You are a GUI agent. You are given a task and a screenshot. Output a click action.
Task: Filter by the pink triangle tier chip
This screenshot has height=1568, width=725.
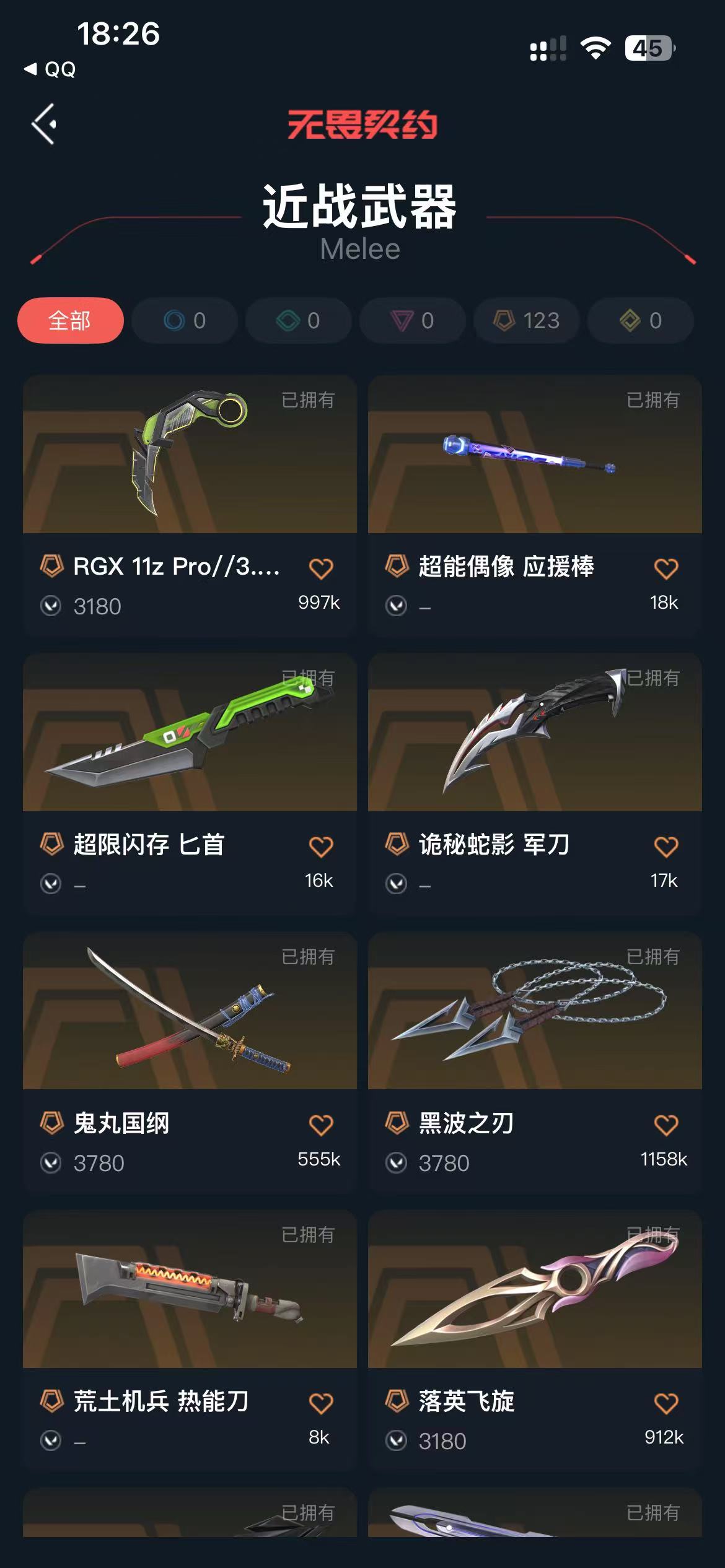pos(412,321)
